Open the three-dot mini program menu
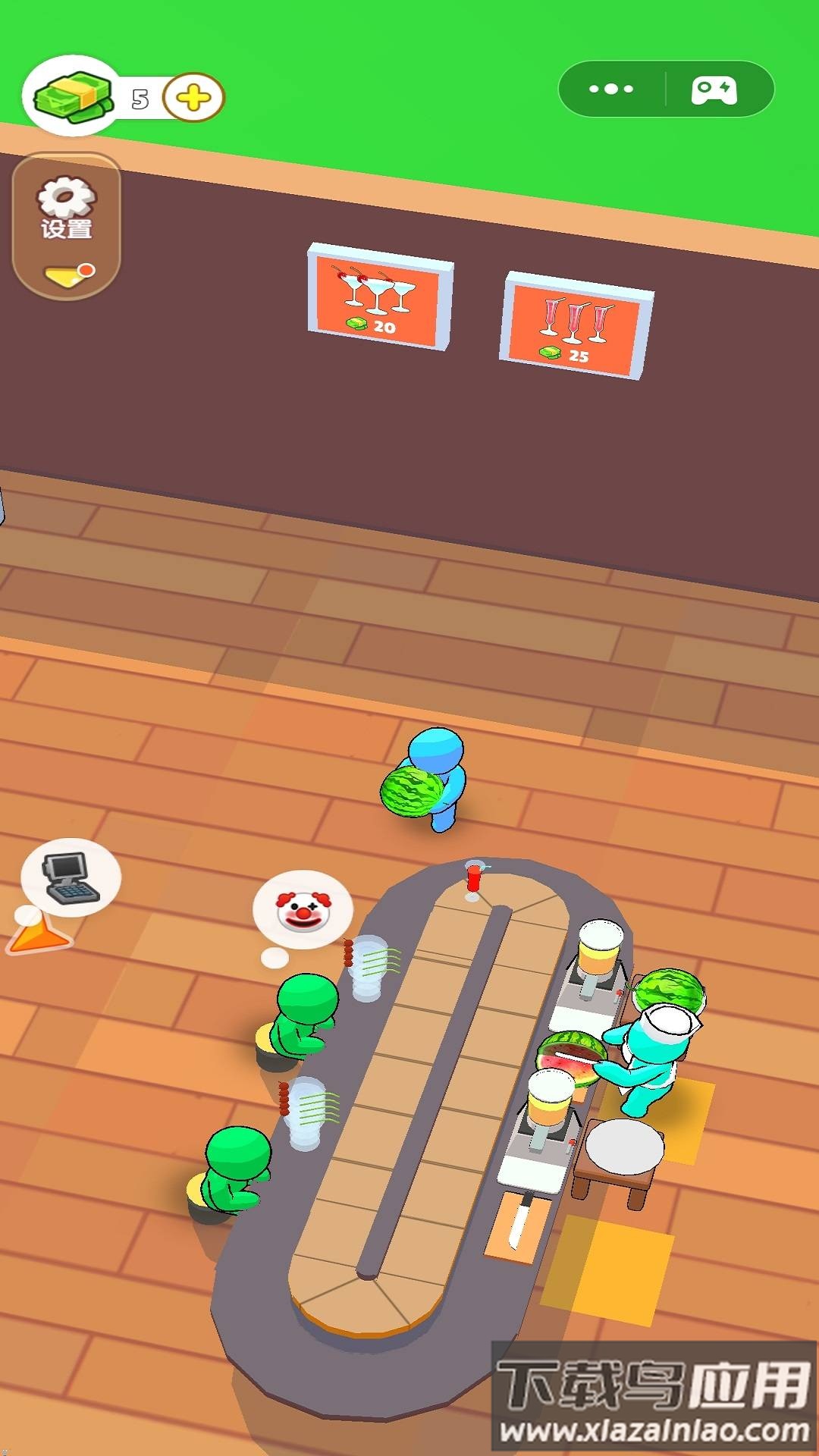 pos(611,89)
